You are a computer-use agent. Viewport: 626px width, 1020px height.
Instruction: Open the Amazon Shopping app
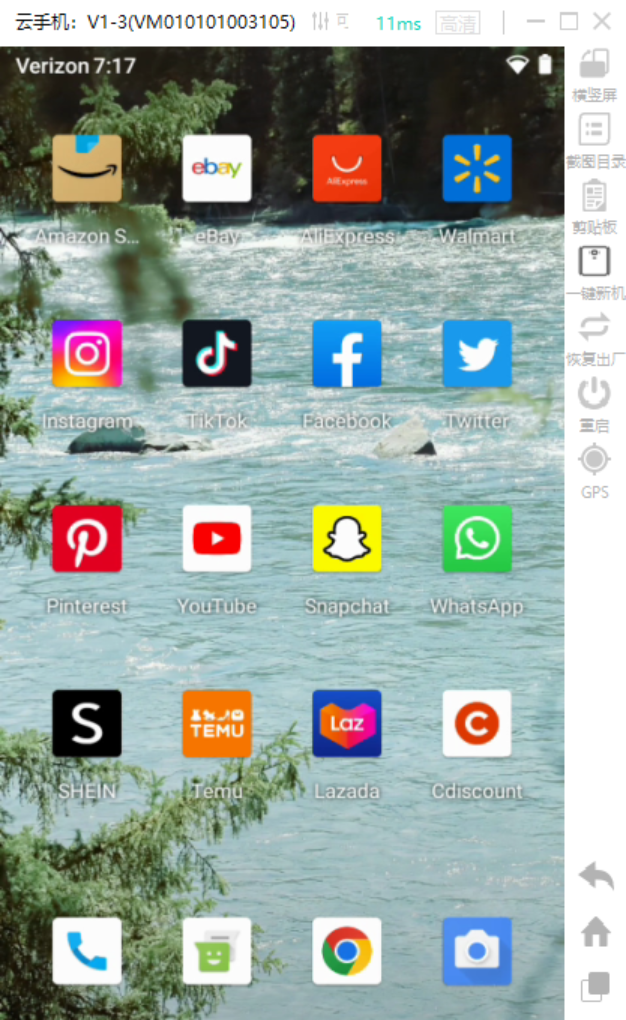point(87,169)
